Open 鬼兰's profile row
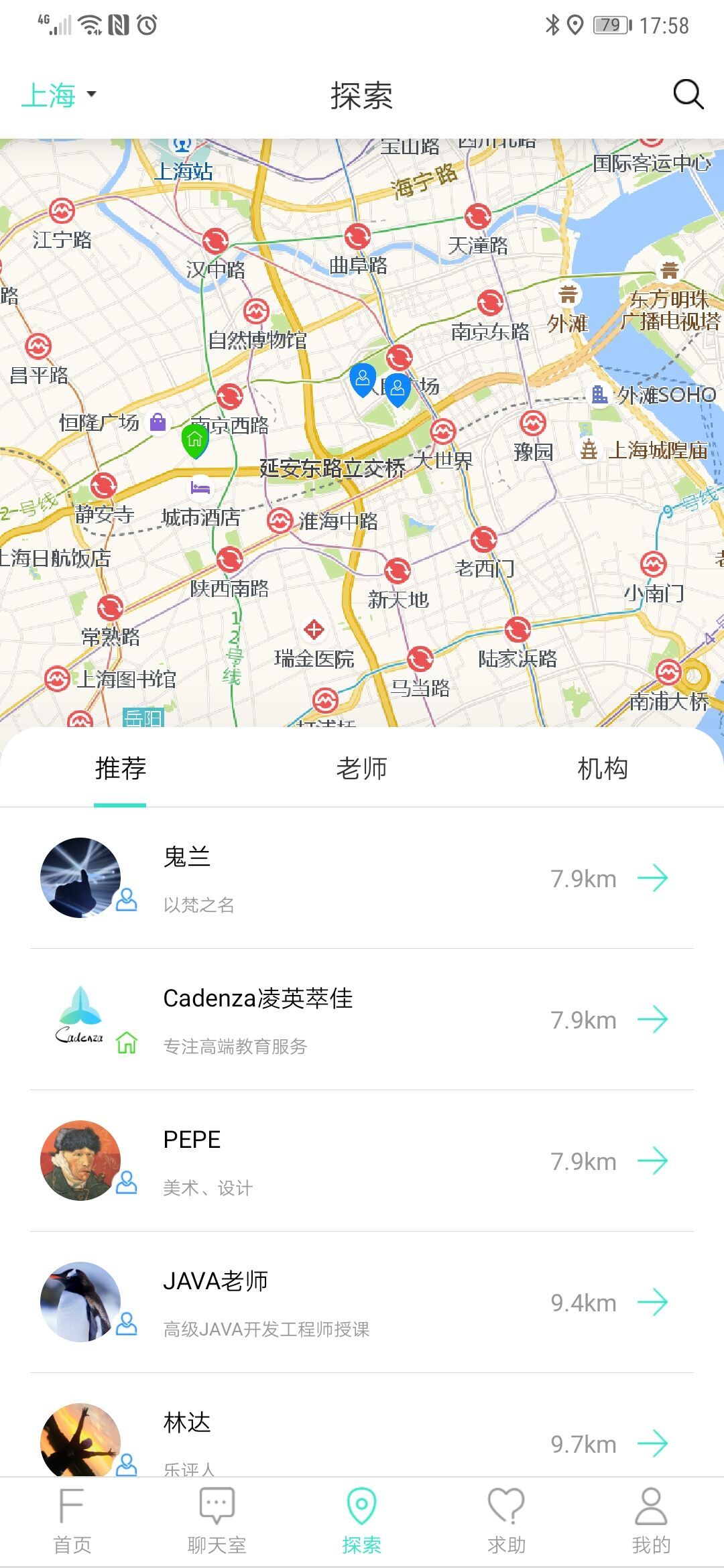The height and width of the screenshot is (1568, 724). (x=362, y=878)
